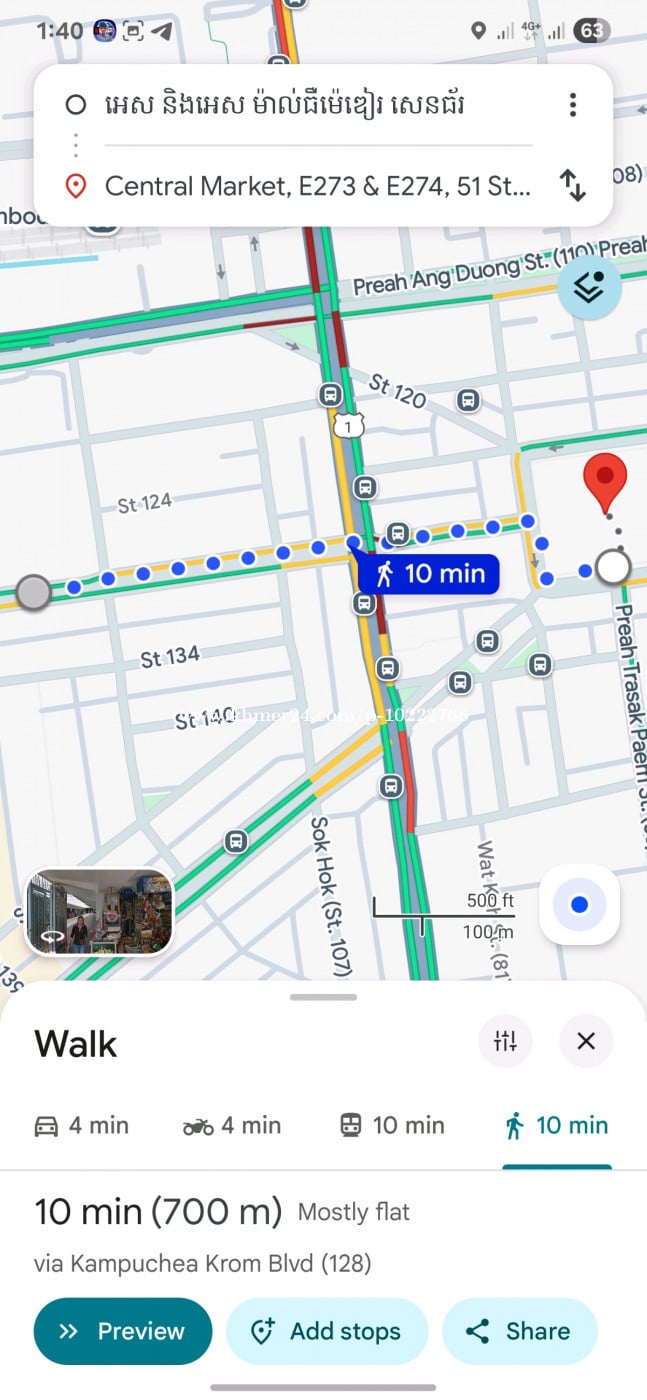Swap start and destination locations

tap(572, 185)
